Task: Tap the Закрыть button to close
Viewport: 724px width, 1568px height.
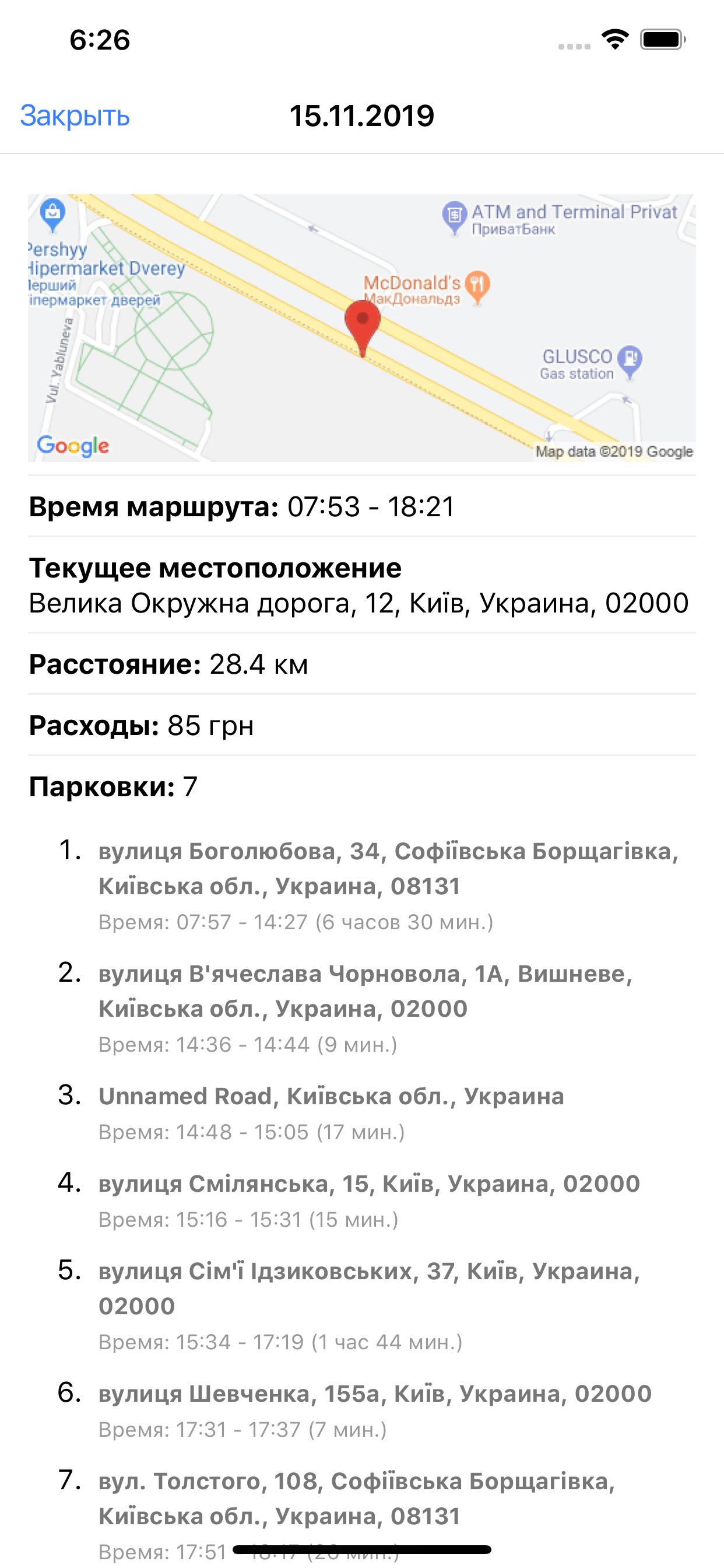Action: tap(75, 116)
